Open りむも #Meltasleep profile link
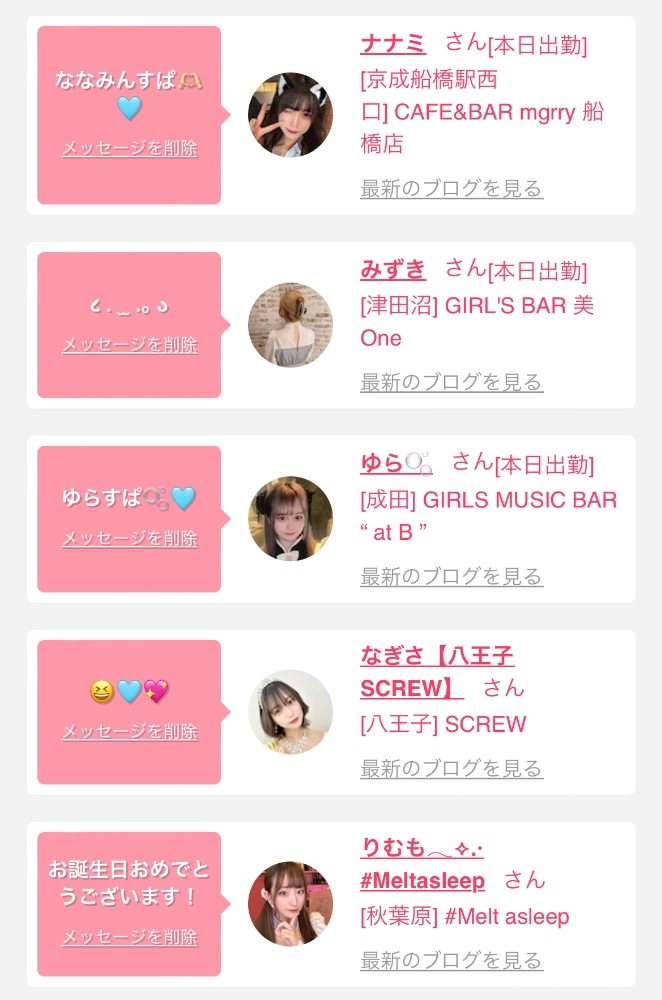662x1000 pixels. 423,864
